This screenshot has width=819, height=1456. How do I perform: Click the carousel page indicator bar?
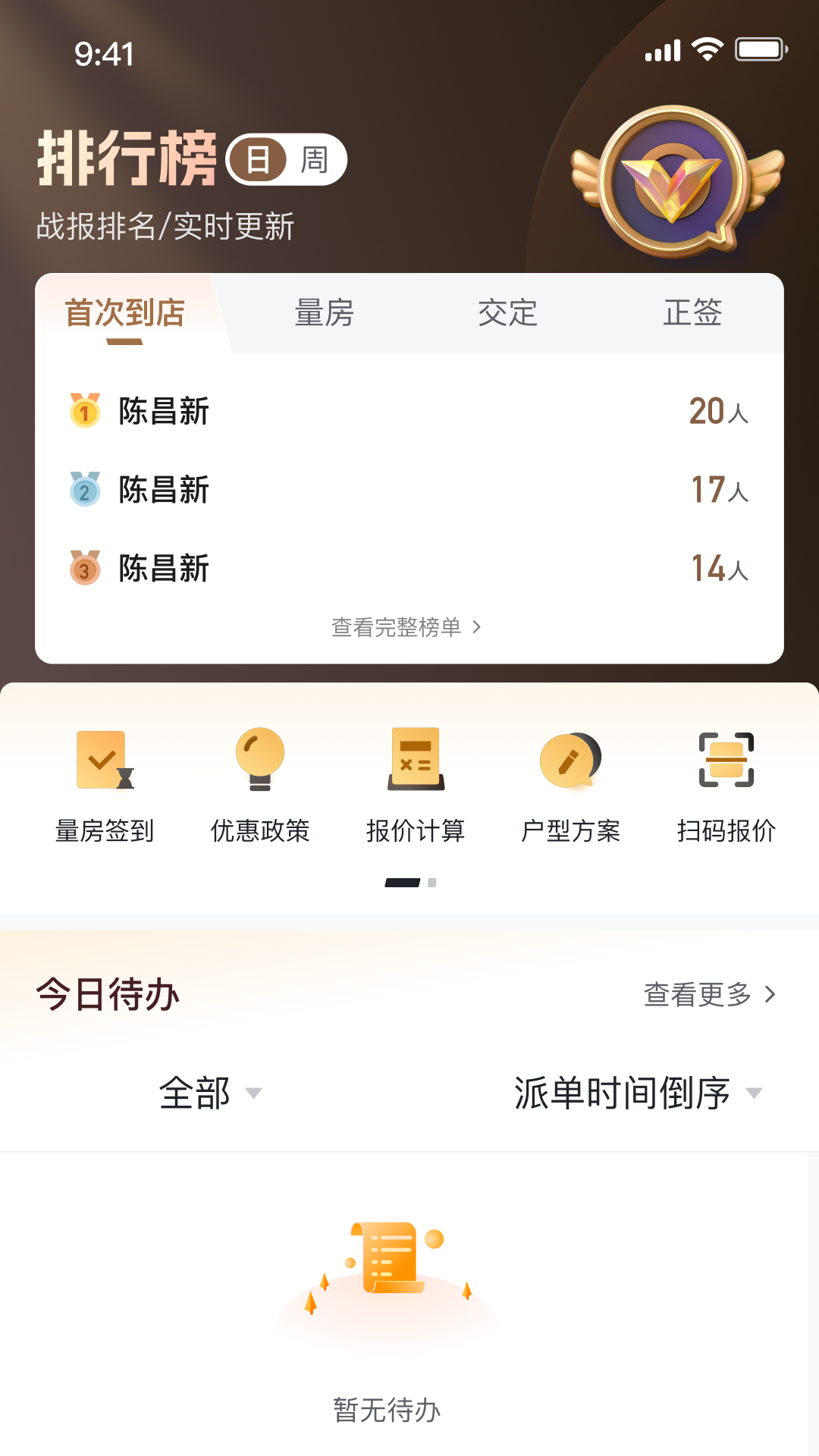pyautogui.click(x=402, y=882)
